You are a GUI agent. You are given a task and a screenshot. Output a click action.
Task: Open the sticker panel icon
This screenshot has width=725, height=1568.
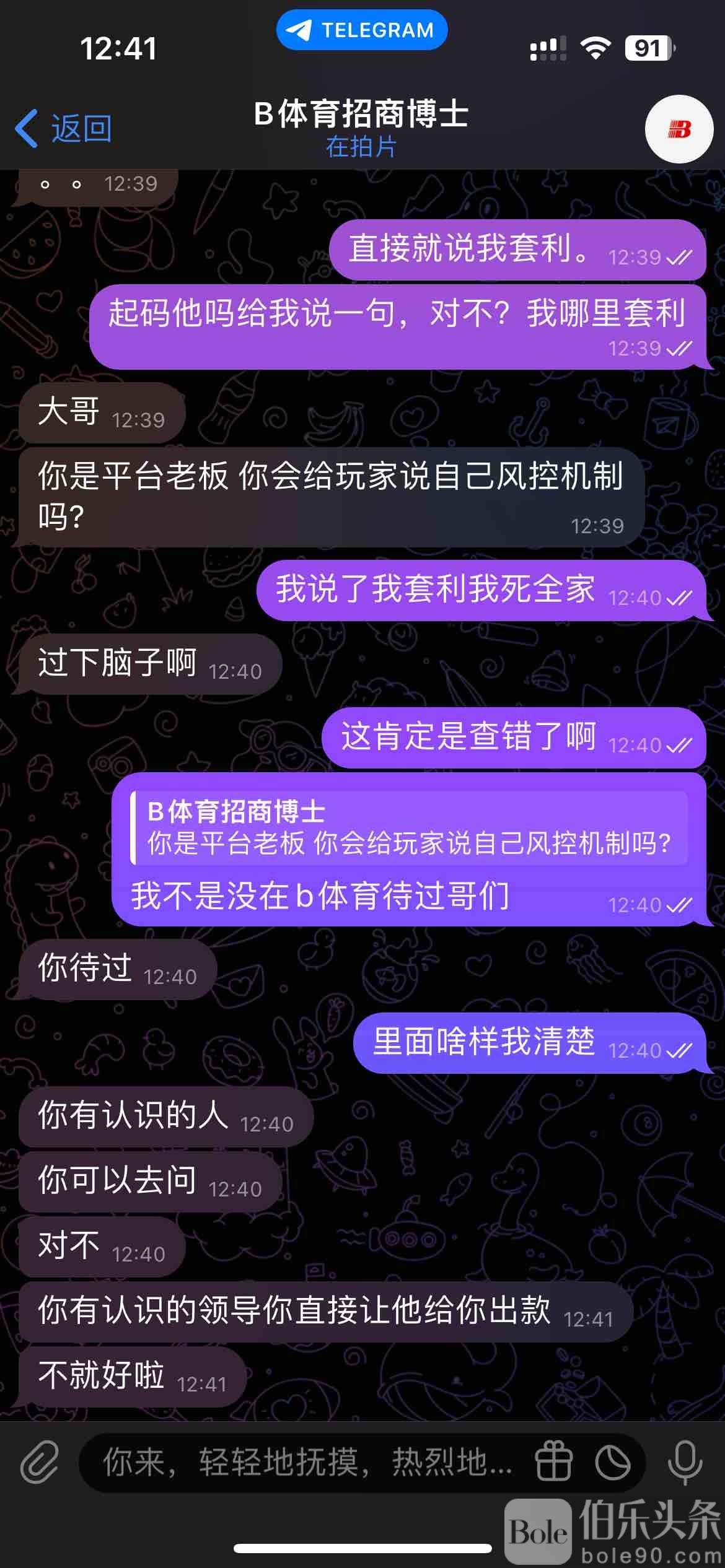click(x=613, y=1463)
